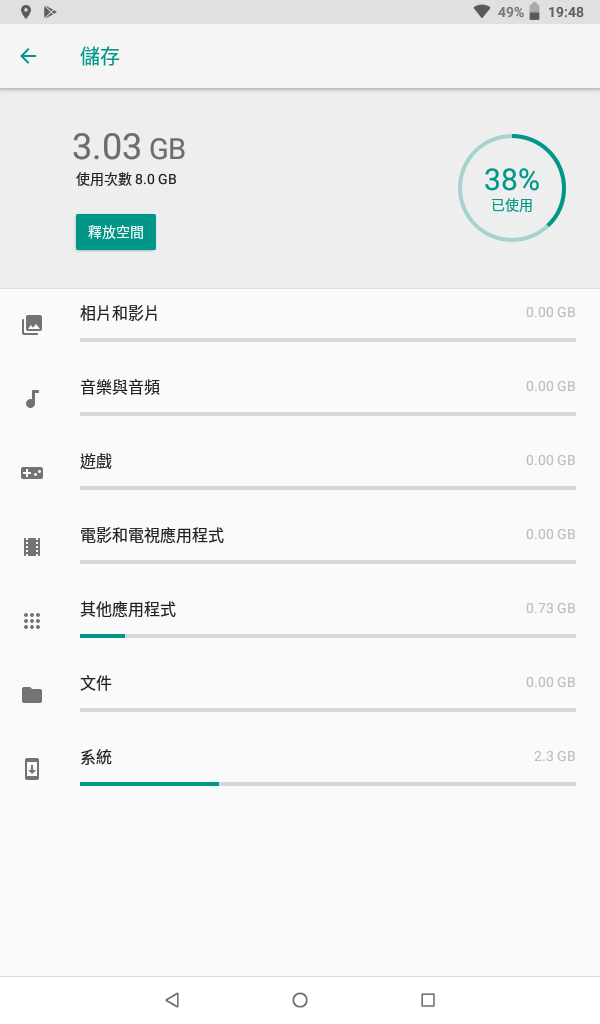Image resolution: width=600 pixels, height=1024 pixels.
Task: Go back from the 儲存 screen
Action: pyautogui.click(x=28, y=56)
